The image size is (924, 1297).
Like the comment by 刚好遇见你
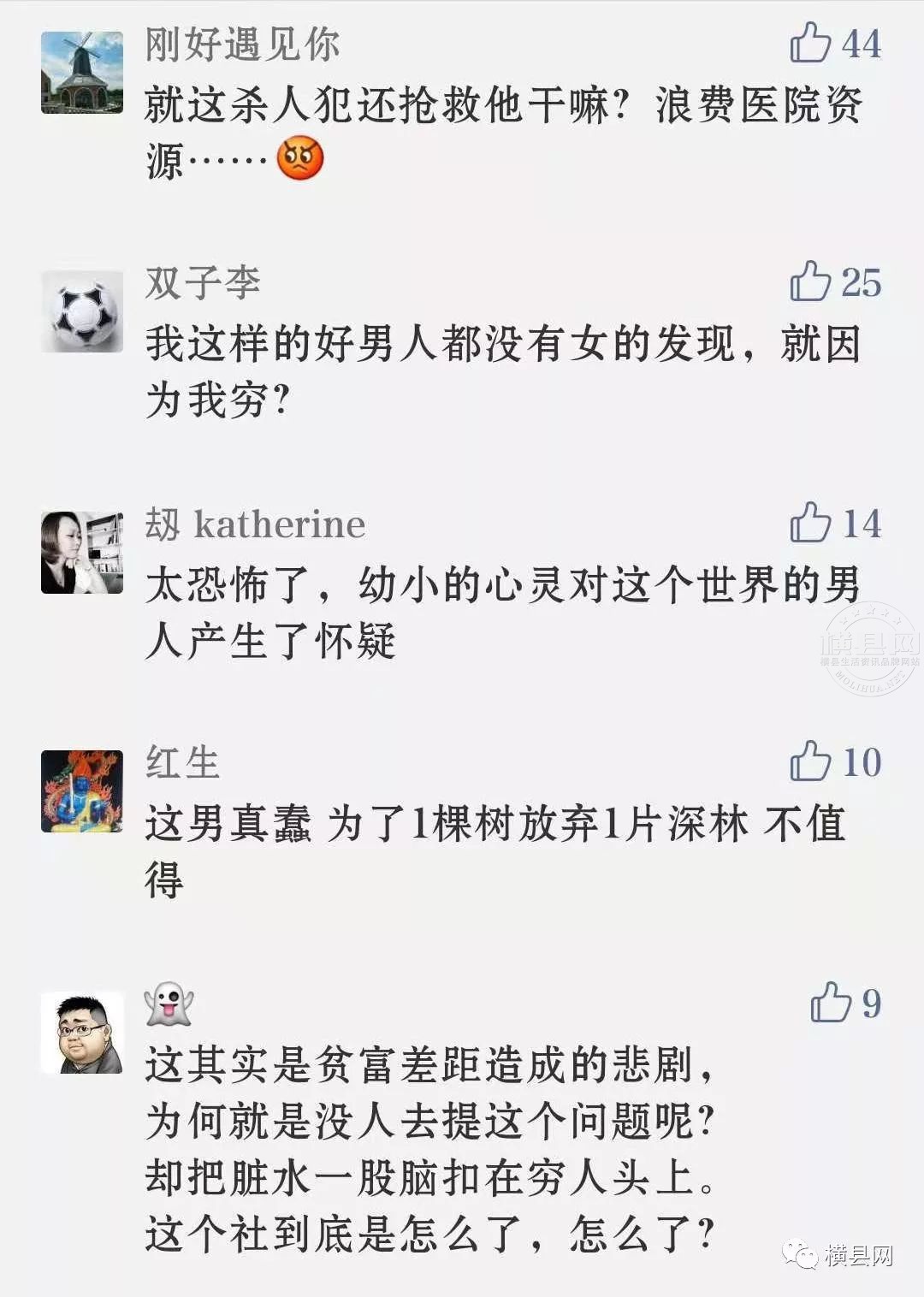(x=810, y=43)
